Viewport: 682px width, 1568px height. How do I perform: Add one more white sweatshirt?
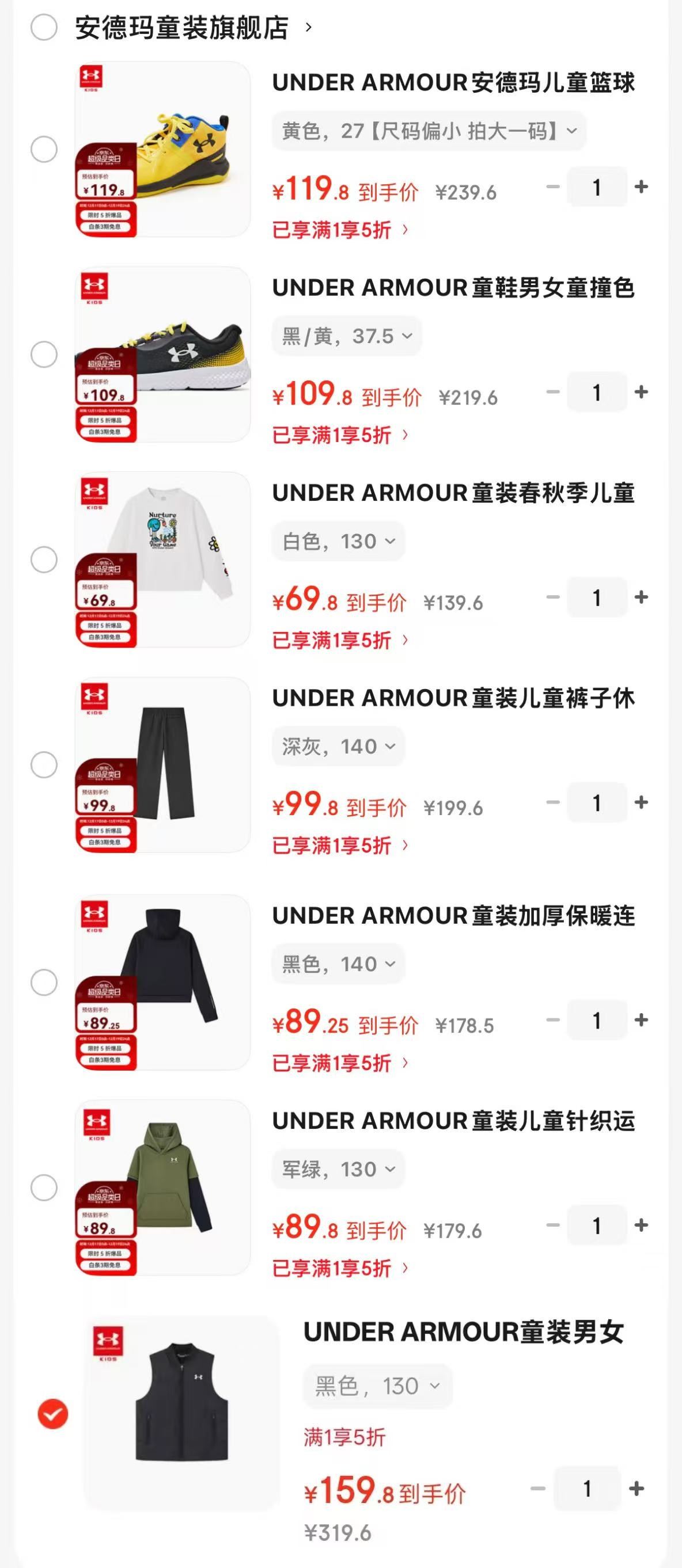coord(641,597)
